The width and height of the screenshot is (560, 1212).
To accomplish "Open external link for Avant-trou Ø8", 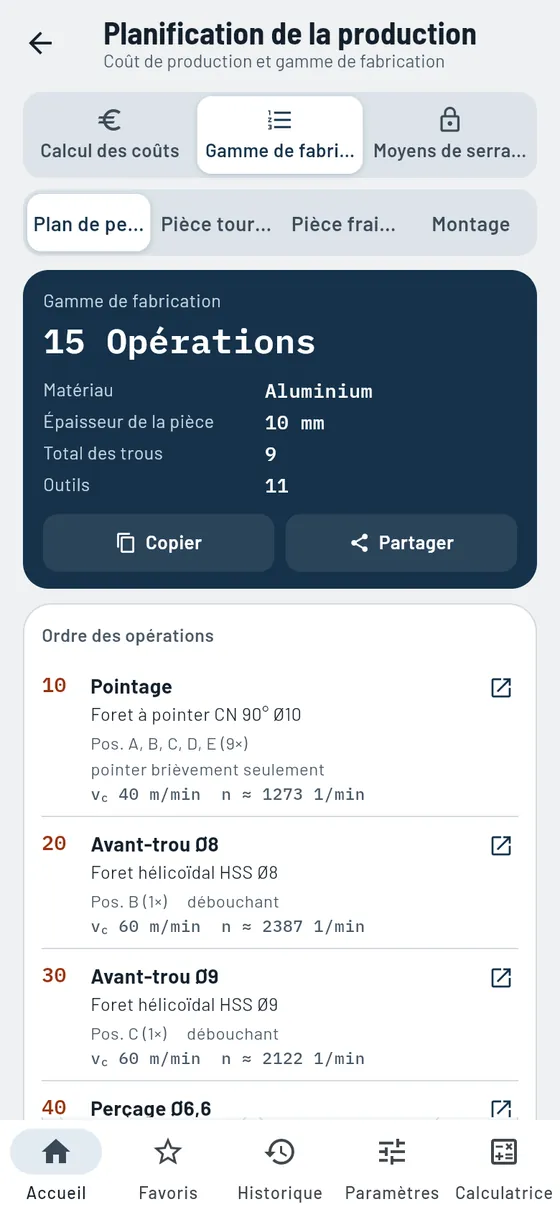I will point(501,846).
